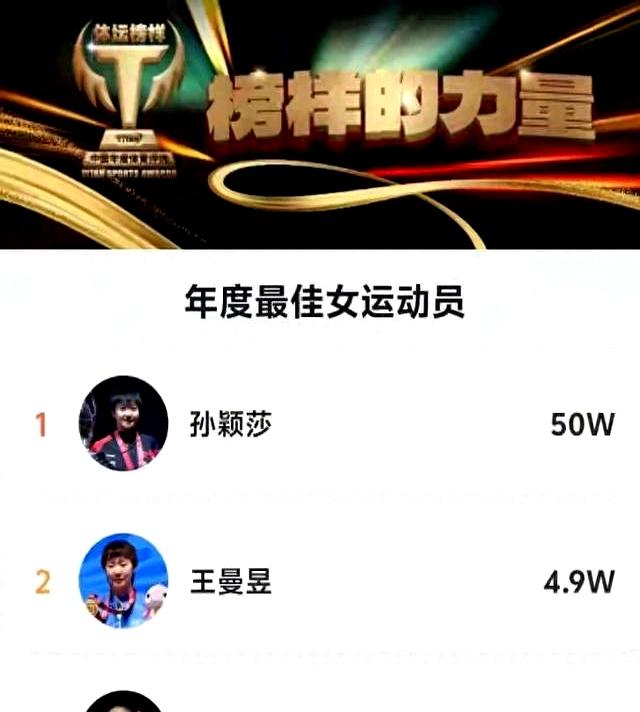
Task: Open 孙颖莎's entry in the ranking
Action: (231, 425)
